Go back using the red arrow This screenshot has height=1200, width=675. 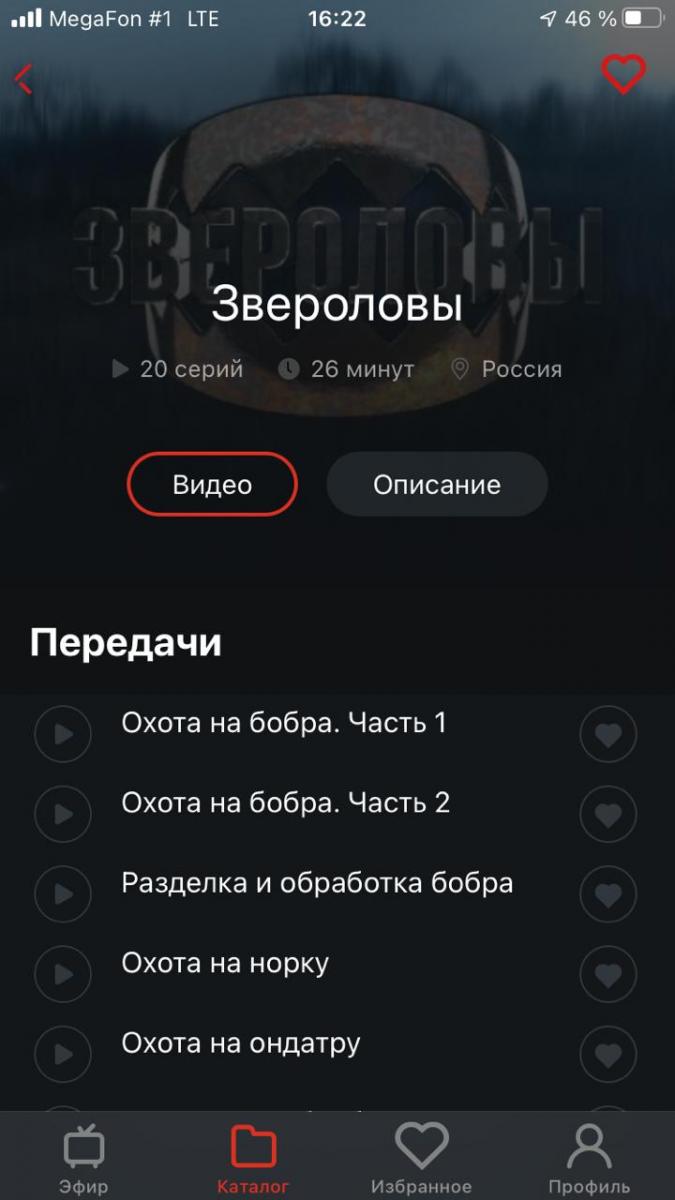click(24, 78)
